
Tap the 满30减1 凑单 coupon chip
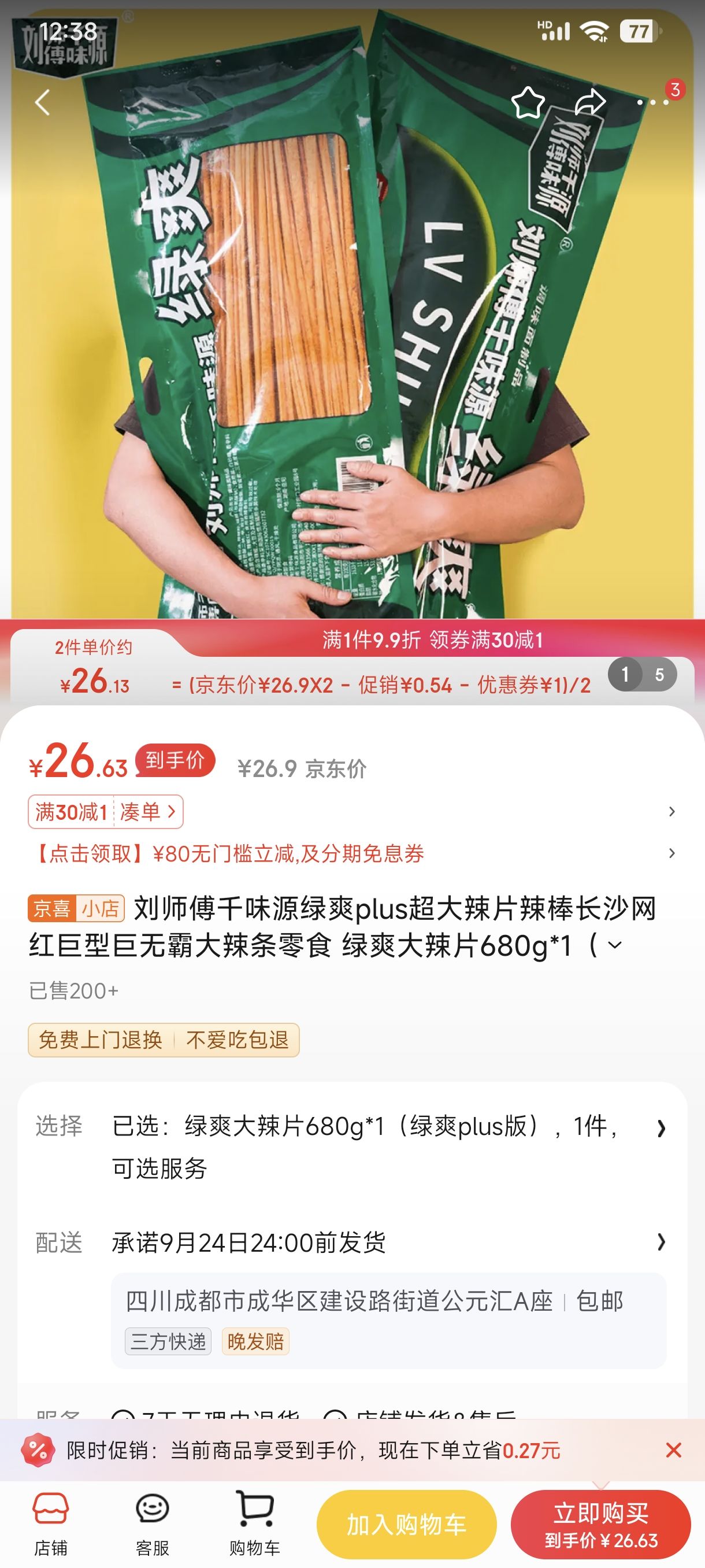pos(105,811)
